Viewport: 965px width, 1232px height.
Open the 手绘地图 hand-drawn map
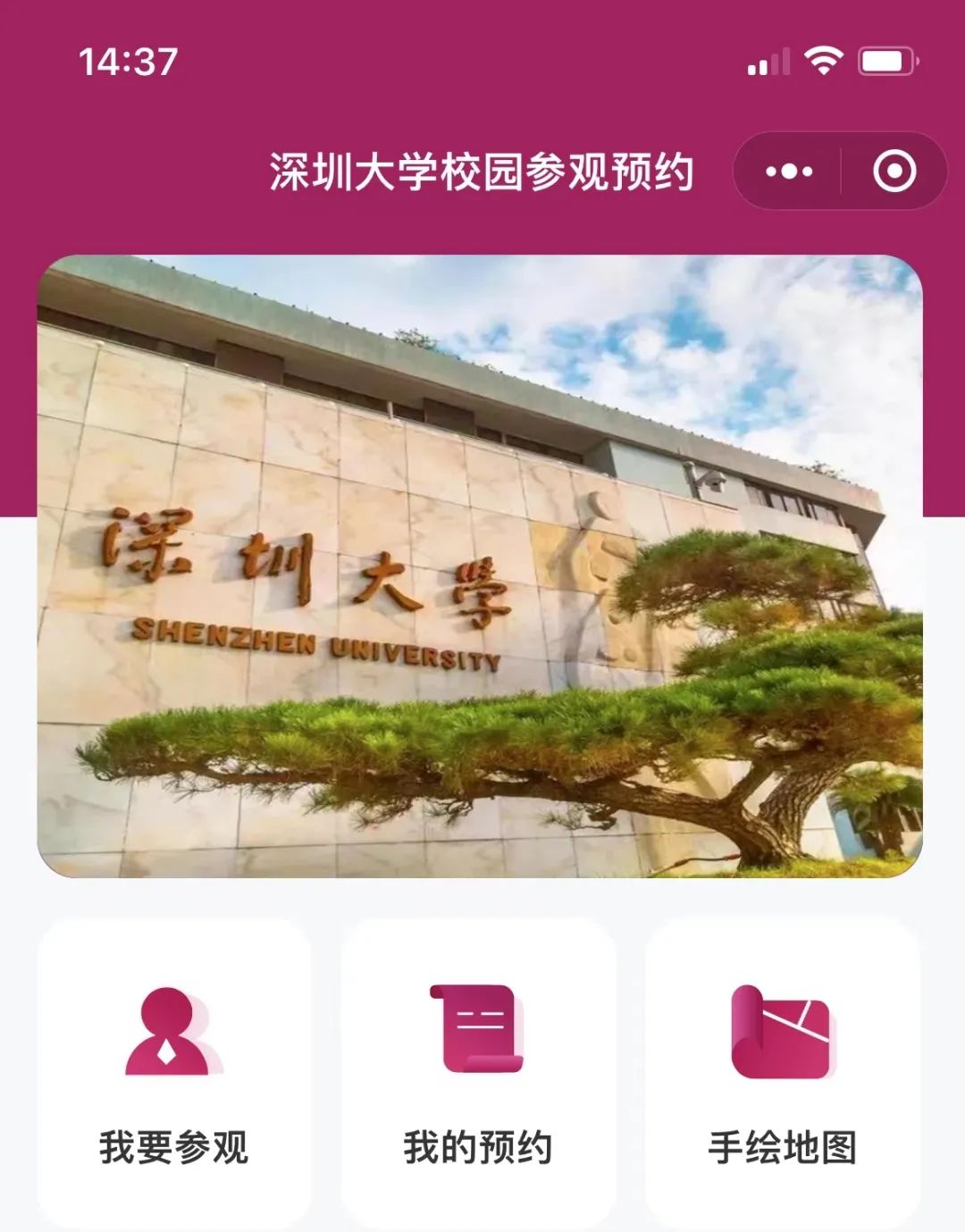click(x=783, y=1072)
